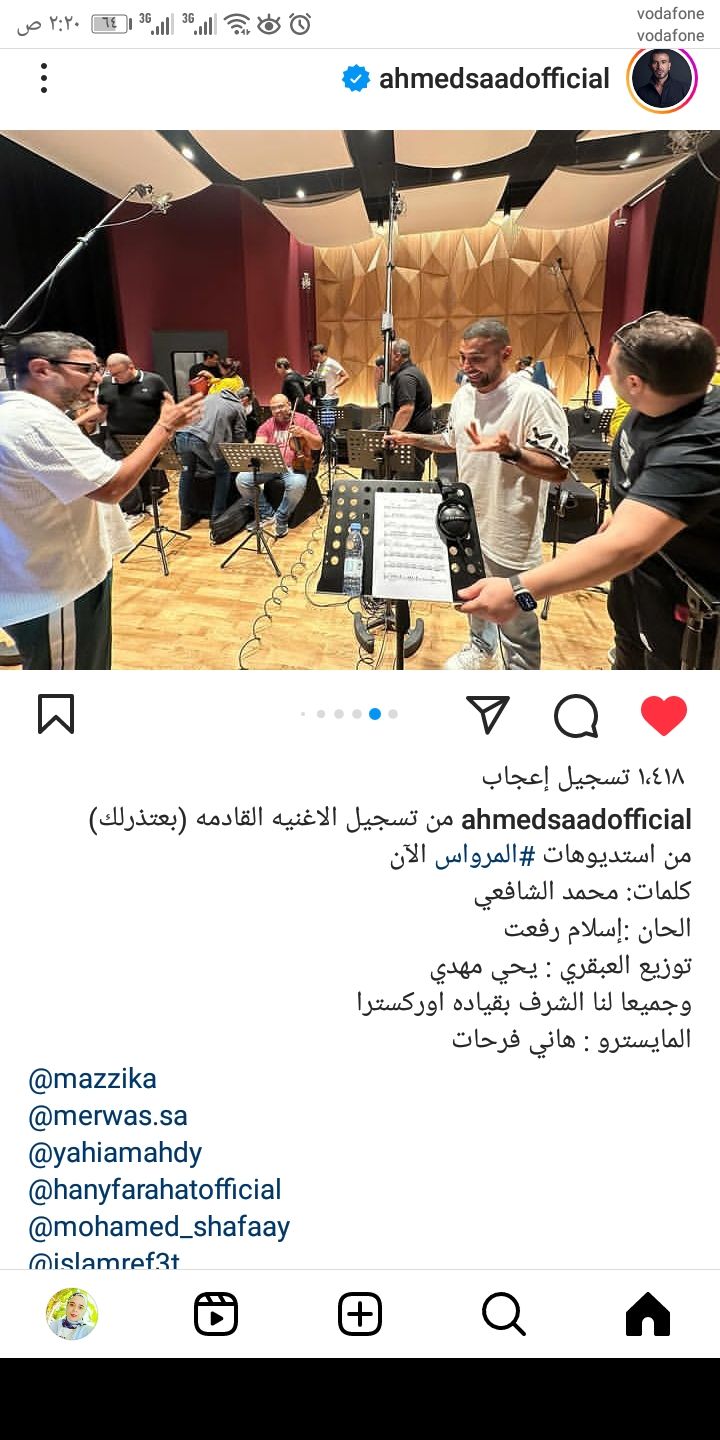The image size is (720, 1440).
Task: Save the post using the bookmark icon
Action: coord(57,713)
